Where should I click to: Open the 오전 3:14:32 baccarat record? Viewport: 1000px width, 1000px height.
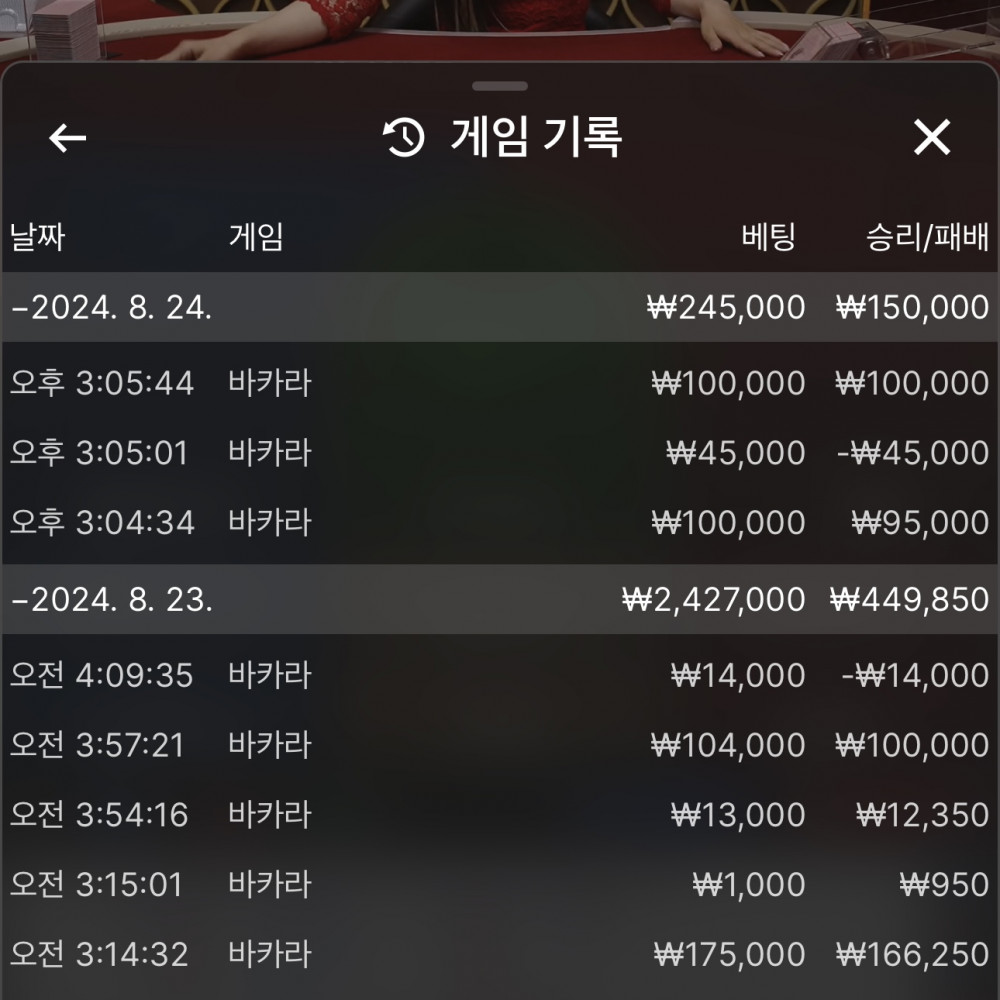click(x=500, y=954)
